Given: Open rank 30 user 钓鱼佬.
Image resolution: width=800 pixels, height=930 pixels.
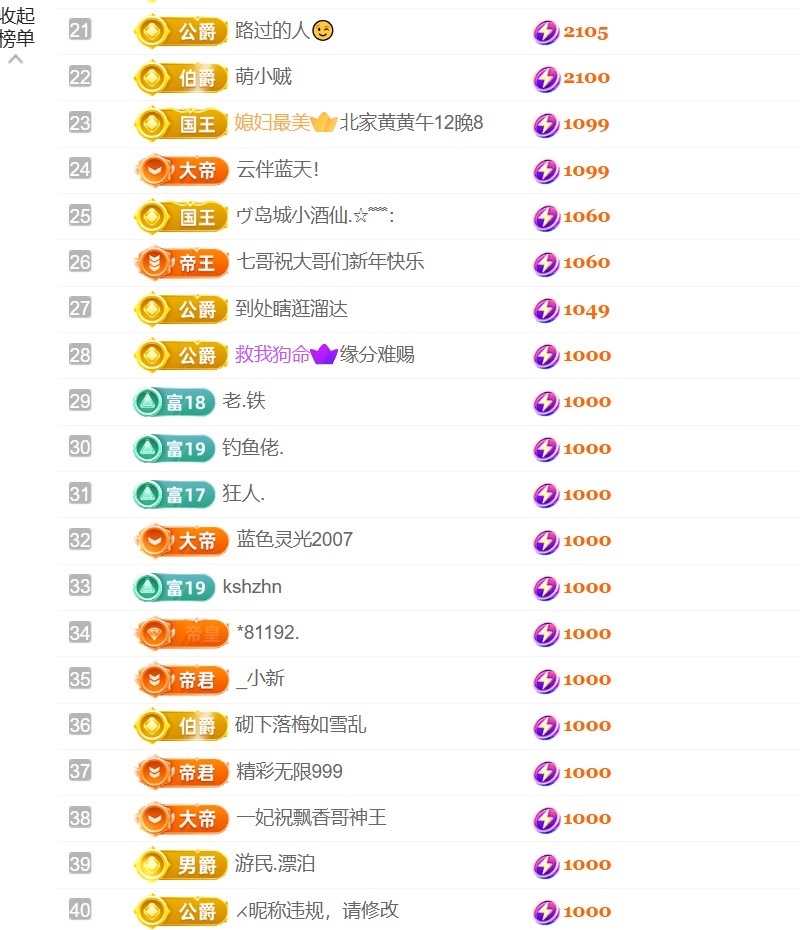Looking at the screenshot, I should (x=253, y=448).
